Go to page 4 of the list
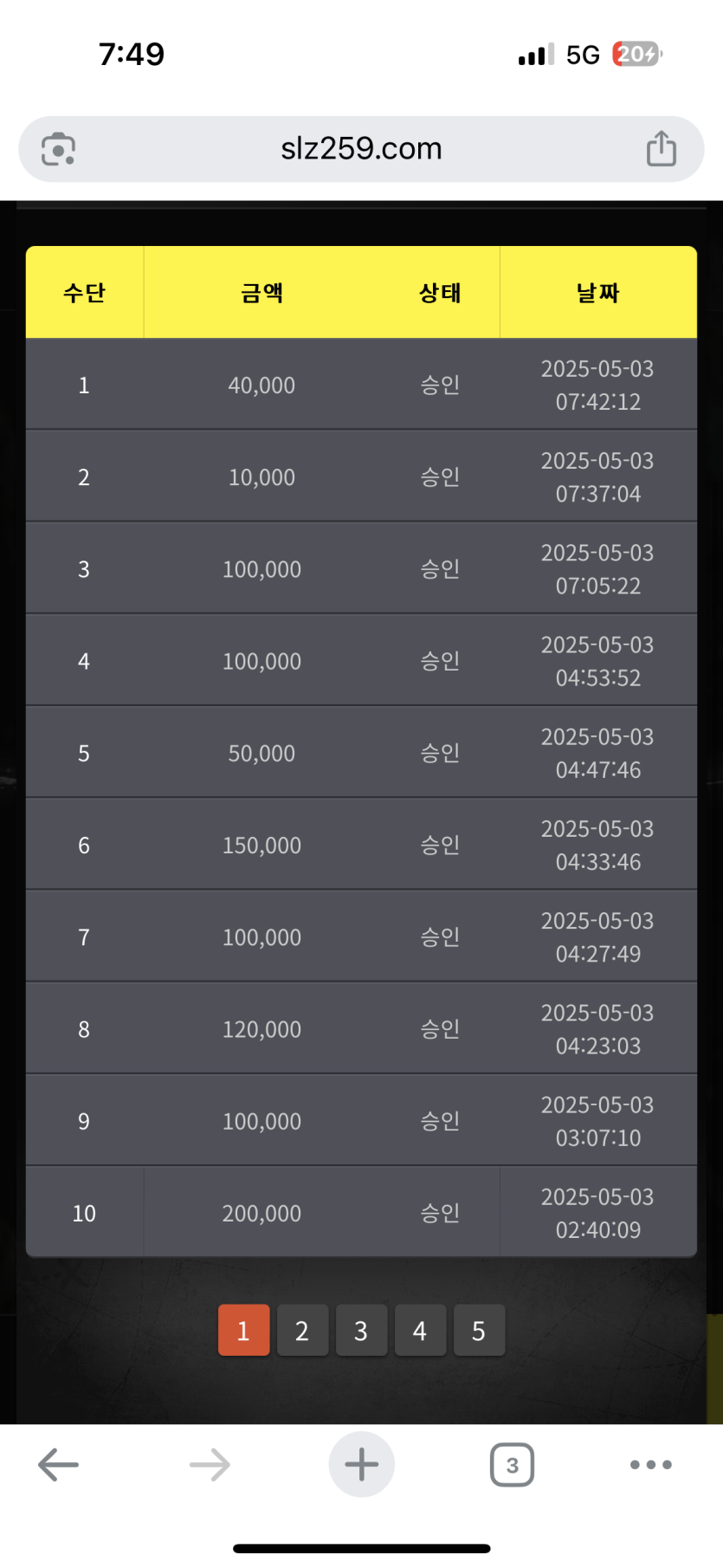The width and height of the screenshot is (723, 1568). click(x=420, y=1330)
